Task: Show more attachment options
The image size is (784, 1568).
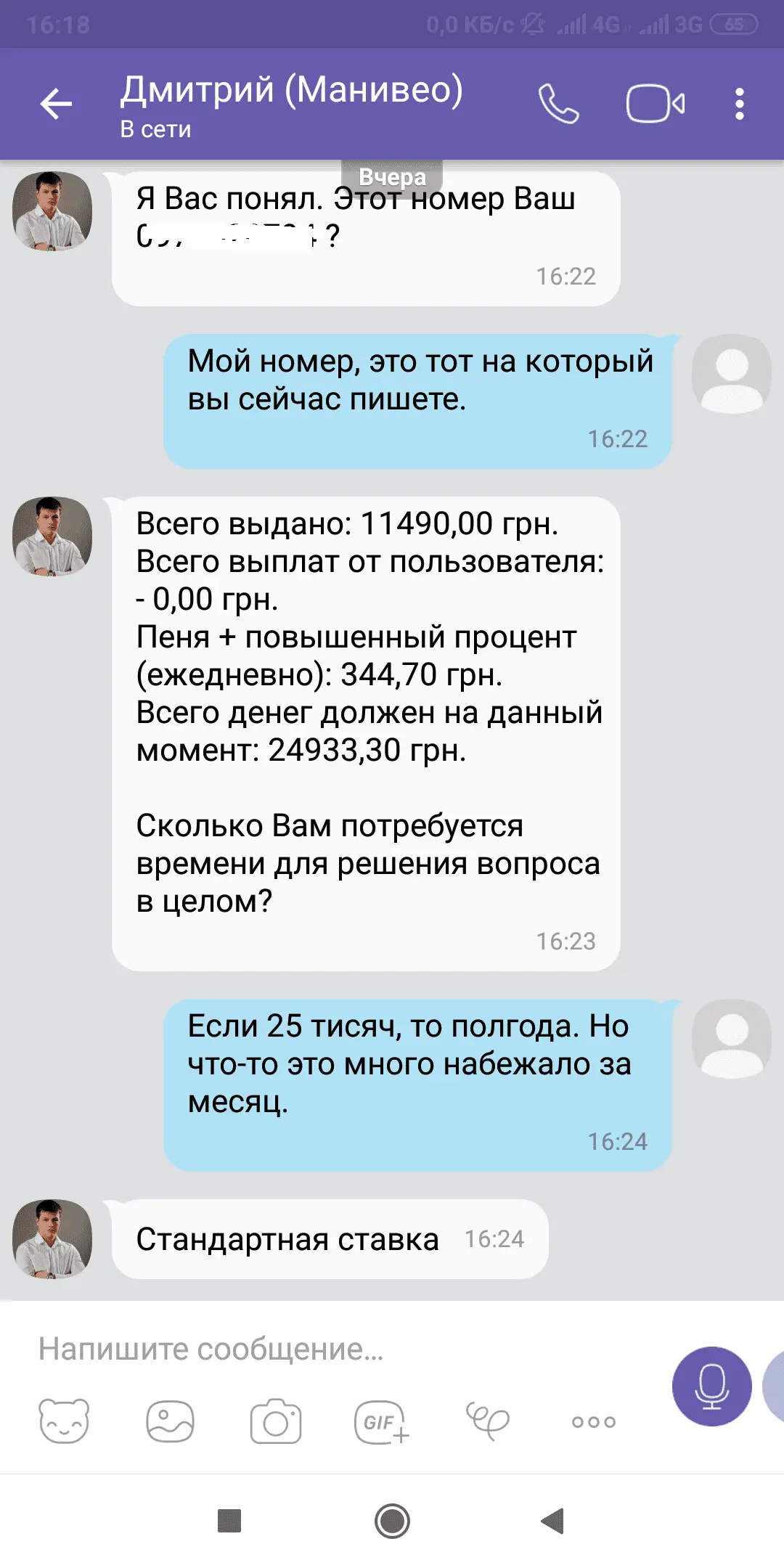Action: tap(593, 1422)
